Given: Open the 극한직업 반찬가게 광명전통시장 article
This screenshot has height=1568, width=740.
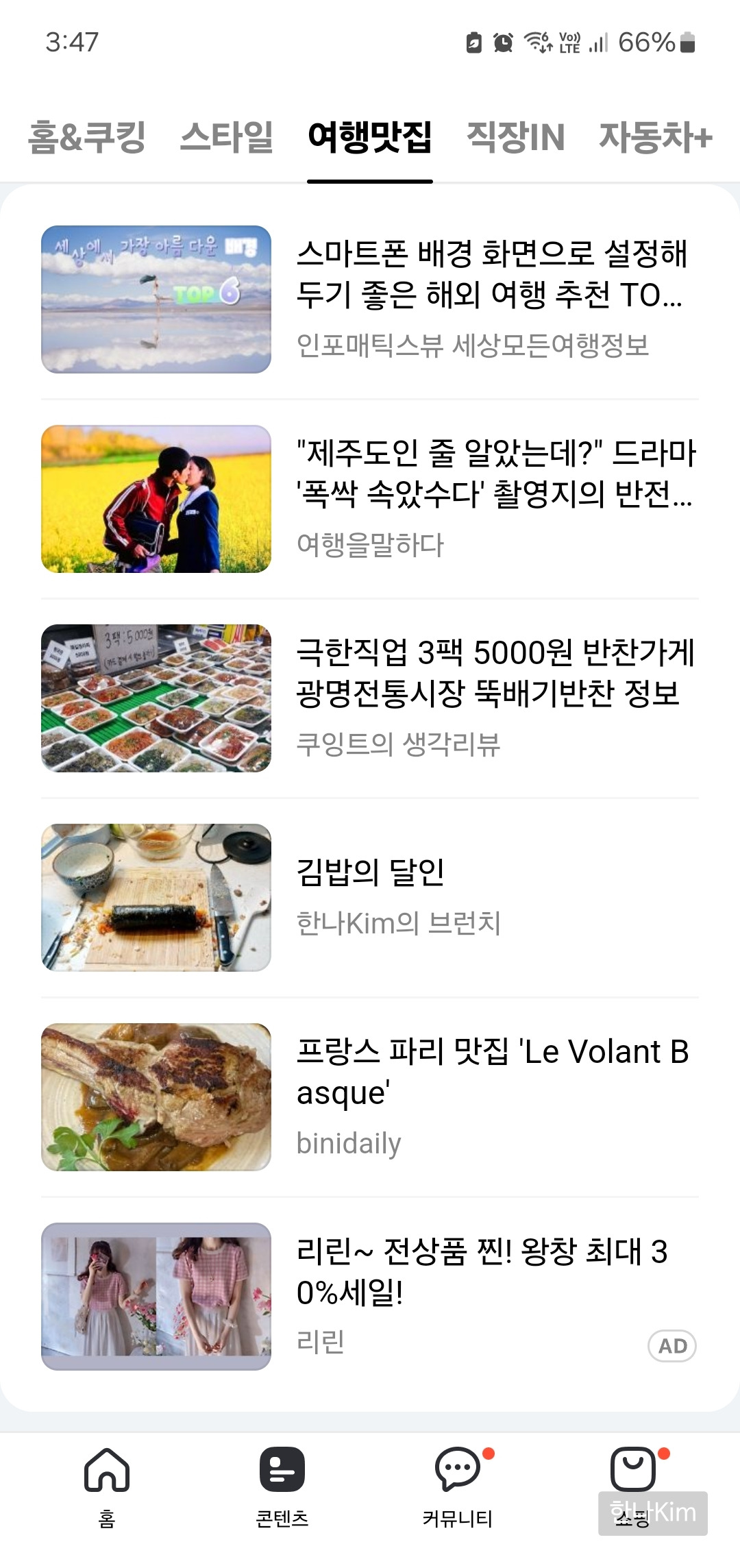Looking at the screenshot, I should tap(495, 673).
